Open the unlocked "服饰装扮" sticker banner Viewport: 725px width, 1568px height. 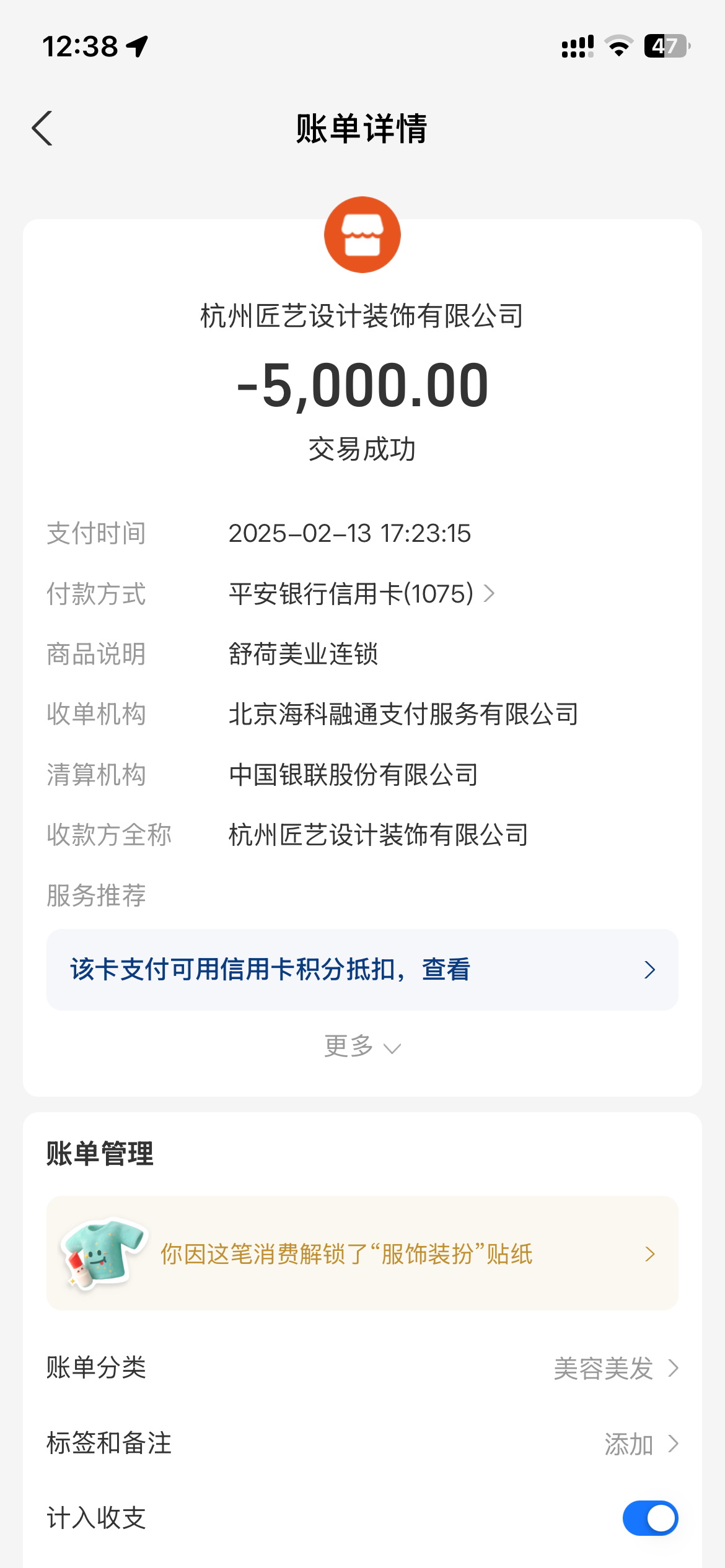point(362,1253)
